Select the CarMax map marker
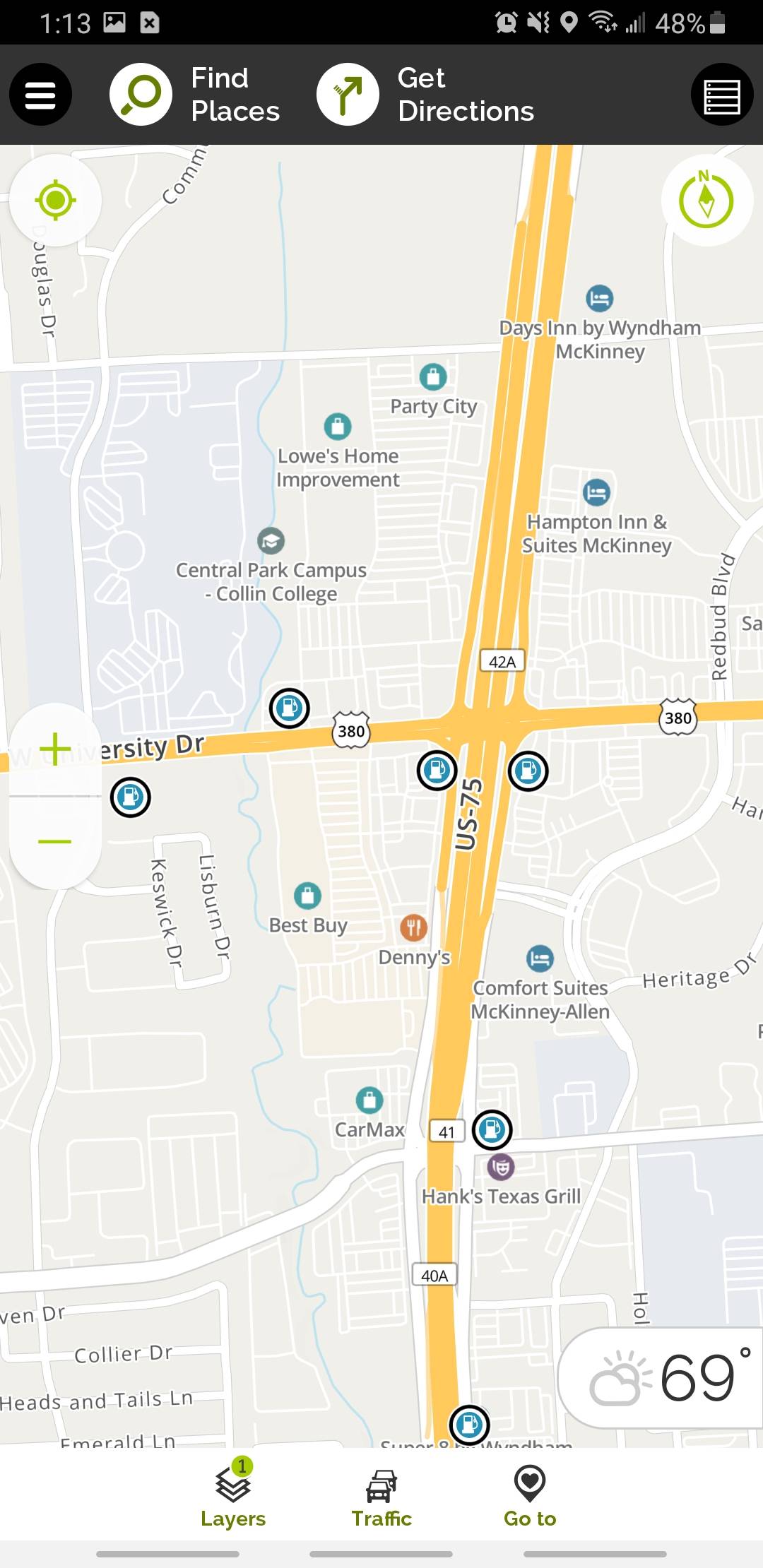Screen dimensions: 763x1568 (x=369, y=1100)
